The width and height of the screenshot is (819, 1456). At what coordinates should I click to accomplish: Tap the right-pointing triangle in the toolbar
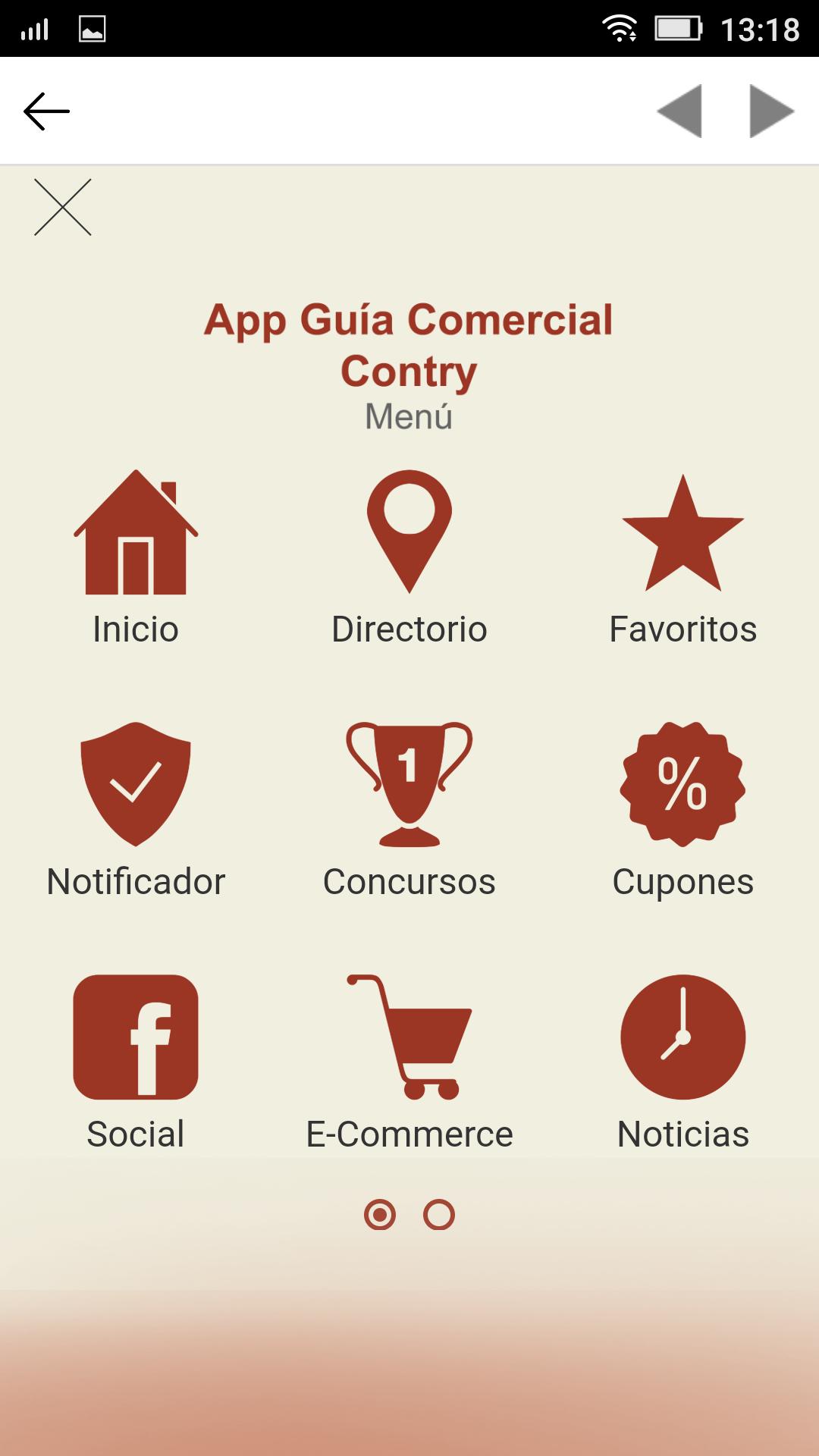tap(771, 111)
